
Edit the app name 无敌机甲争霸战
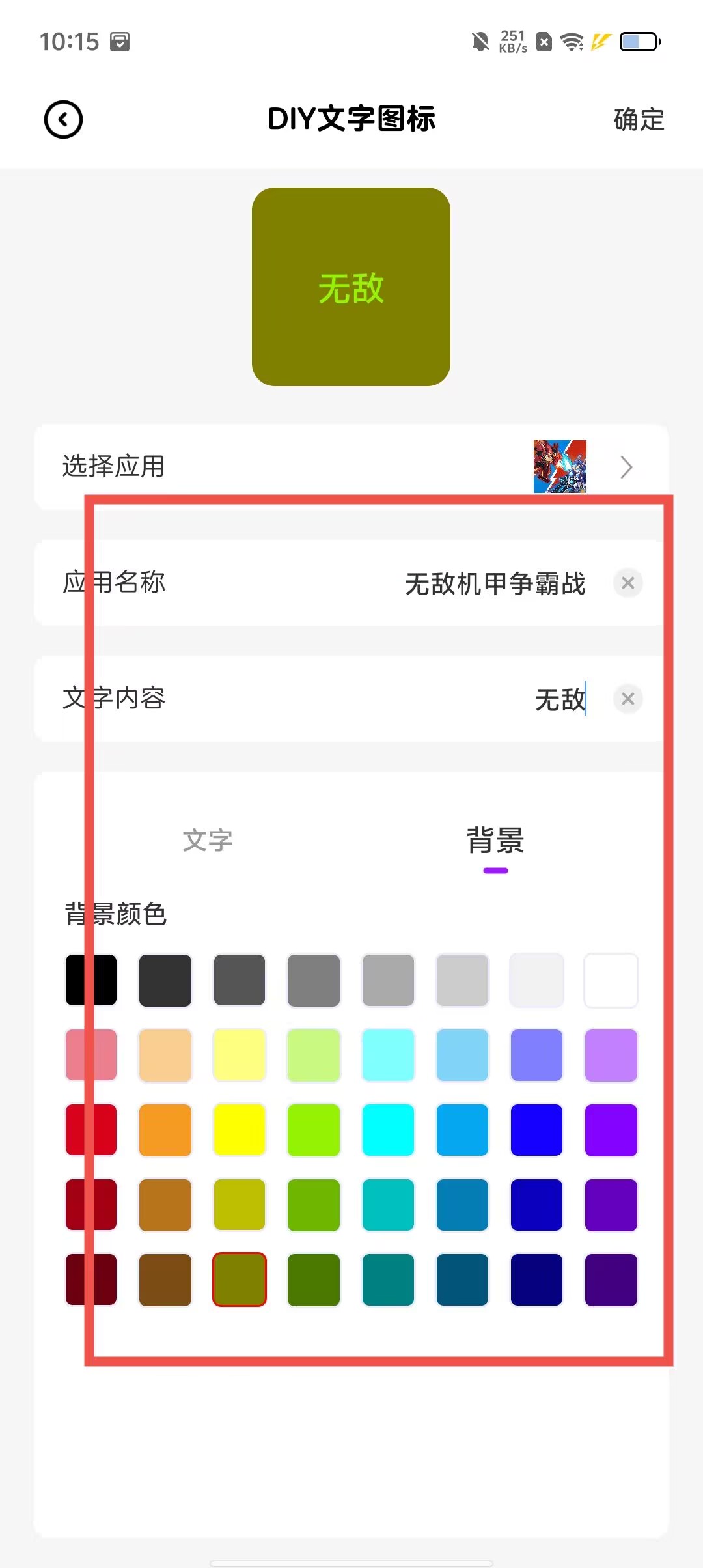(495, 583)
